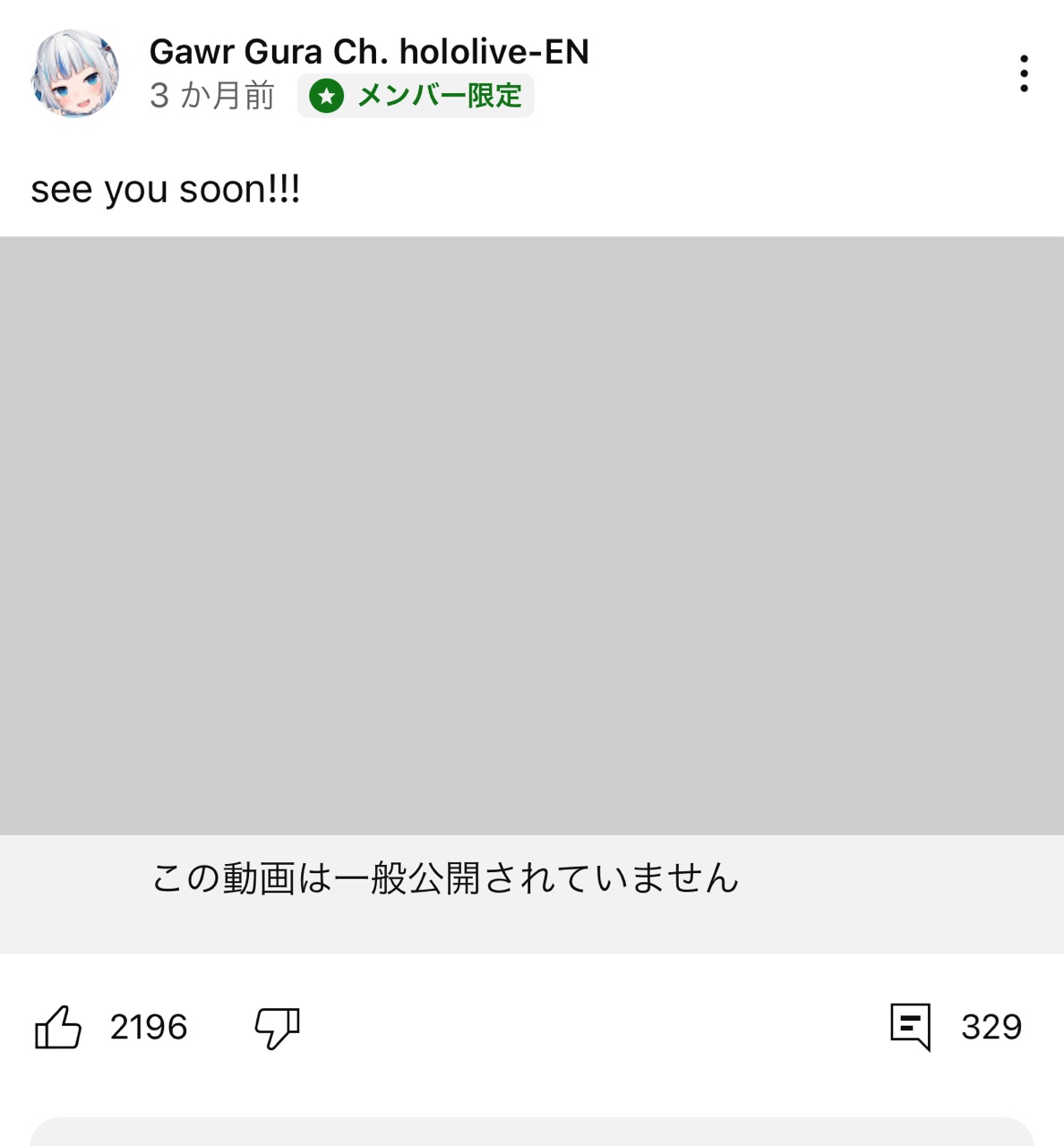
Task: Tap the Gawr Gura Ch. hololive-EN name
Action: pyautogui.click(x=369, y=52)
